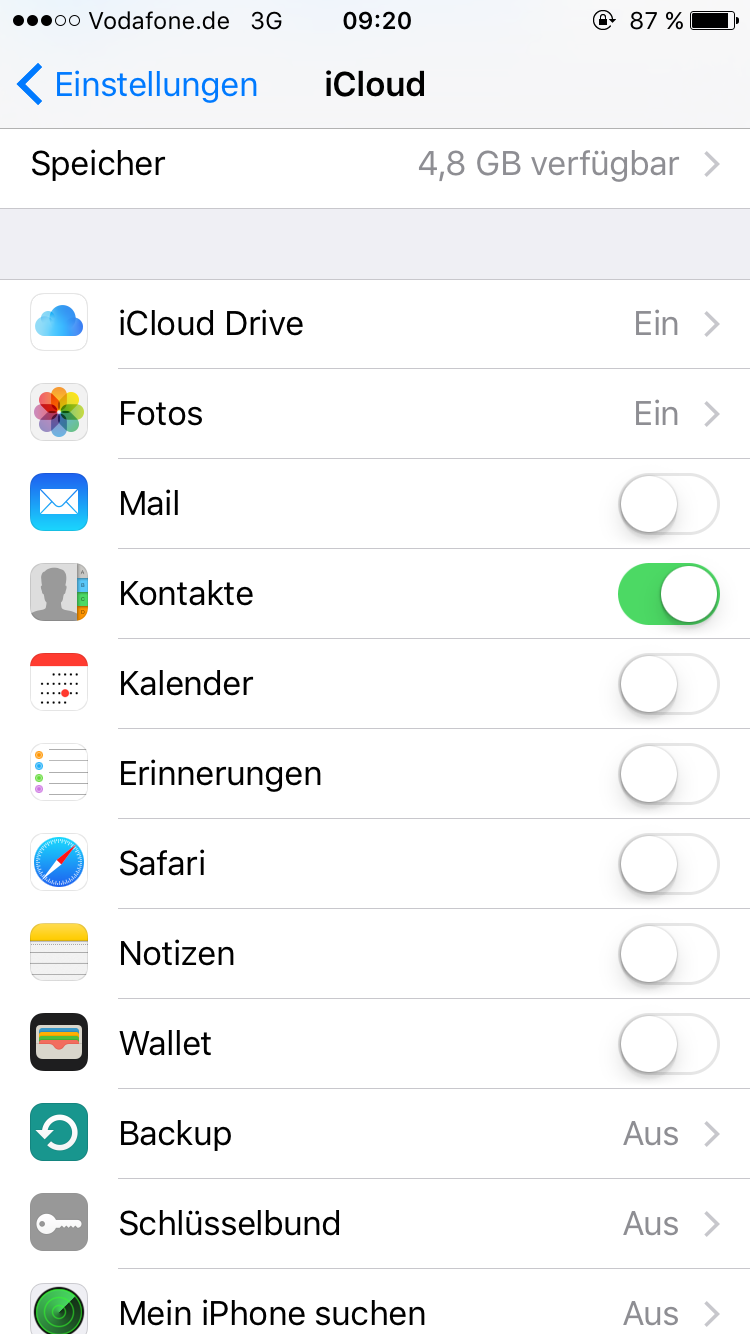This screenshot has width=750, height=1334.
Task: Enable the Safari toggle
Action: (668, 864)
